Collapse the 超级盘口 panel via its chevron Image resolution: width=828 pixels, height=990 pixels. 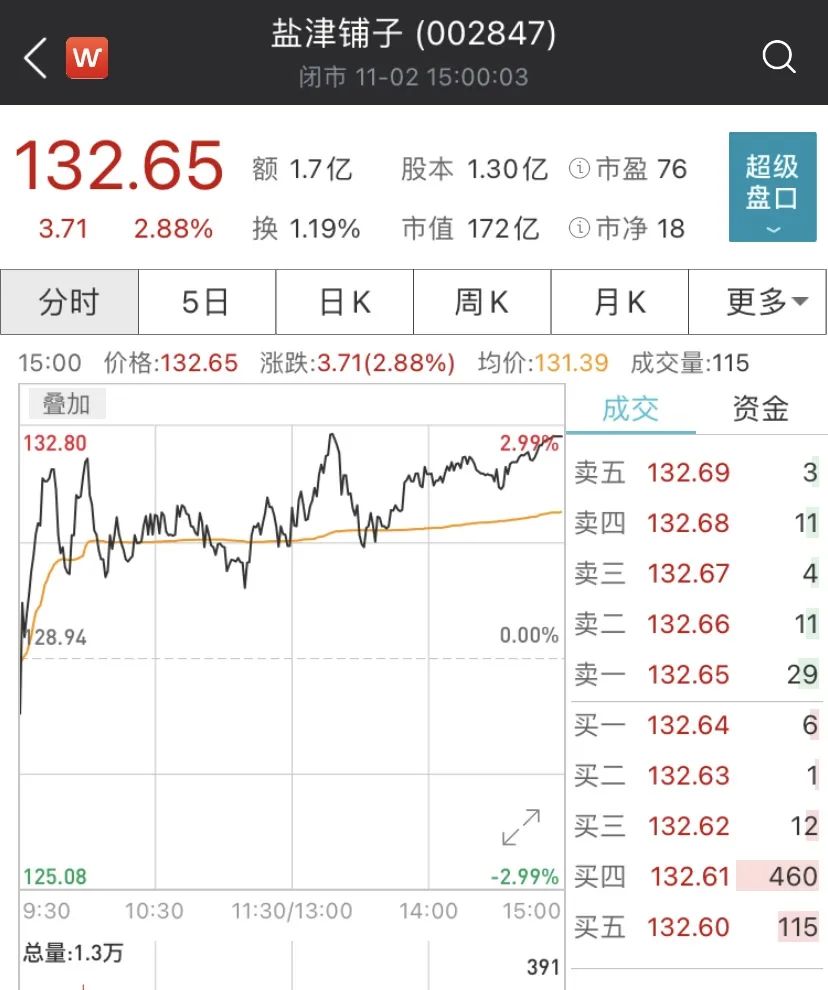coord(772,227)
